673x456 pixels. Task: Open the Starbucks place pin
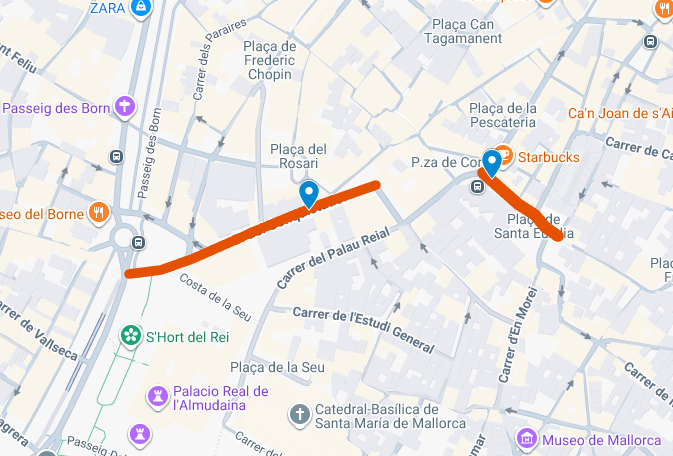pos(505,157)
